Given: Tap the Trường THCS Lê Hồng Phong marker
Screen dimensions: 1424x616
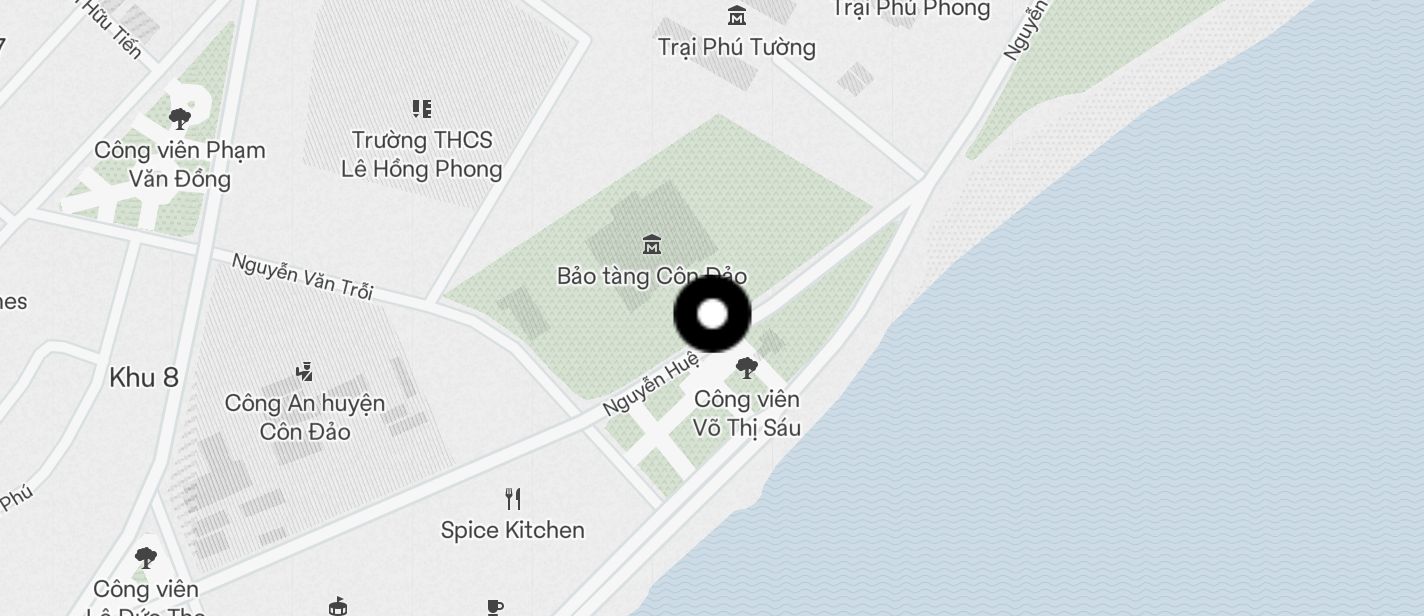Looking at the screenshot, I should 421,108.
